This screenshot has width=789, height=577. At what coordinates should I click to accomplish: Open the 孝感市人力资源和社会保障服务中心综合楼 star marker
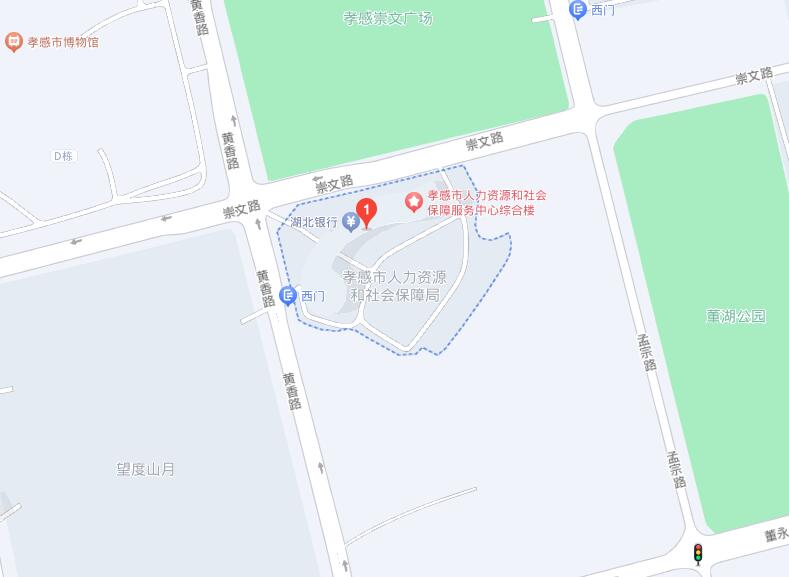tap(413, 203)
